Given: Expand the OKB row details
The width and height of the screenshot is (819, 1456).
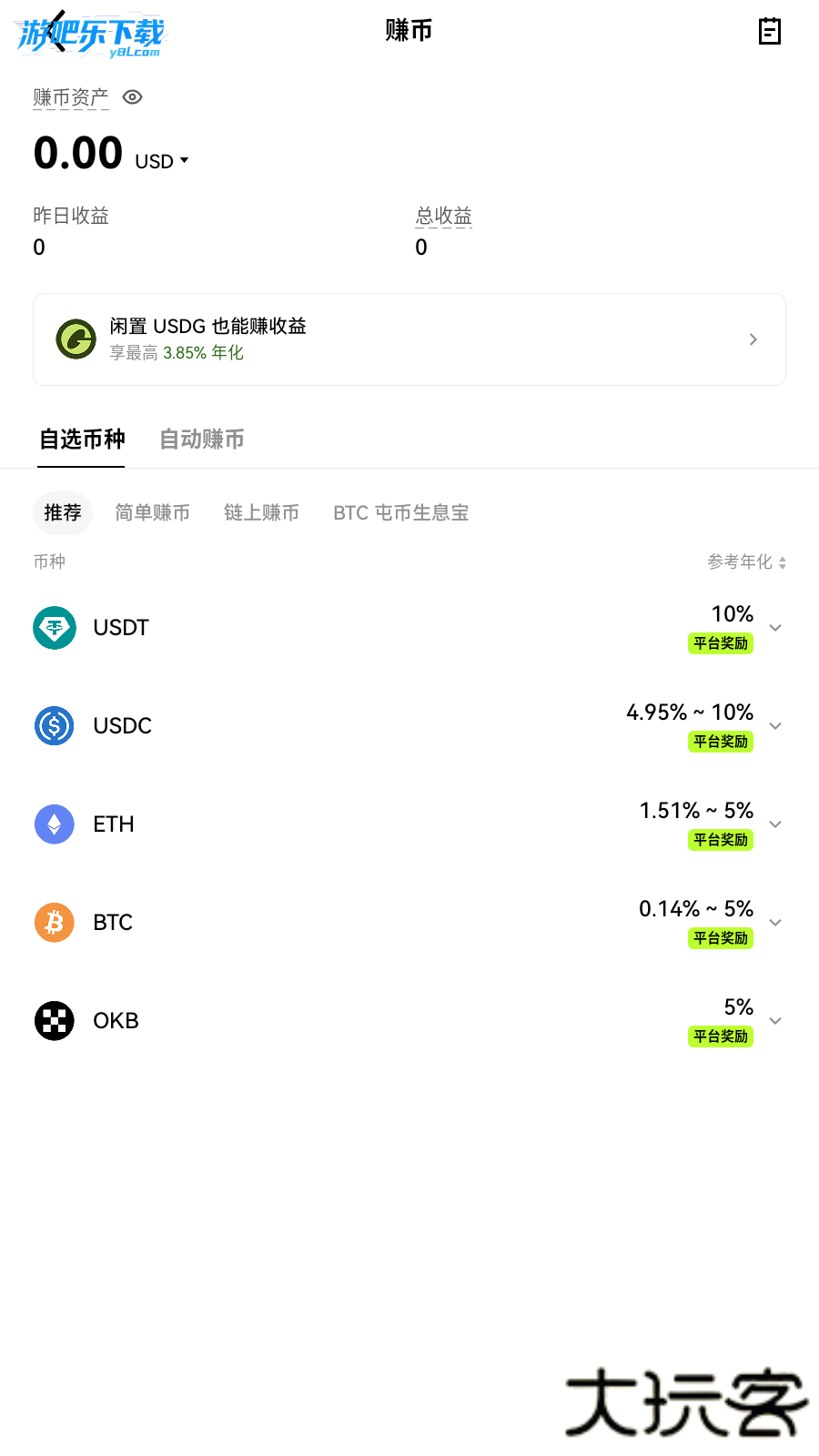Looking at the screenshot, I should [x=775, y=1020].
